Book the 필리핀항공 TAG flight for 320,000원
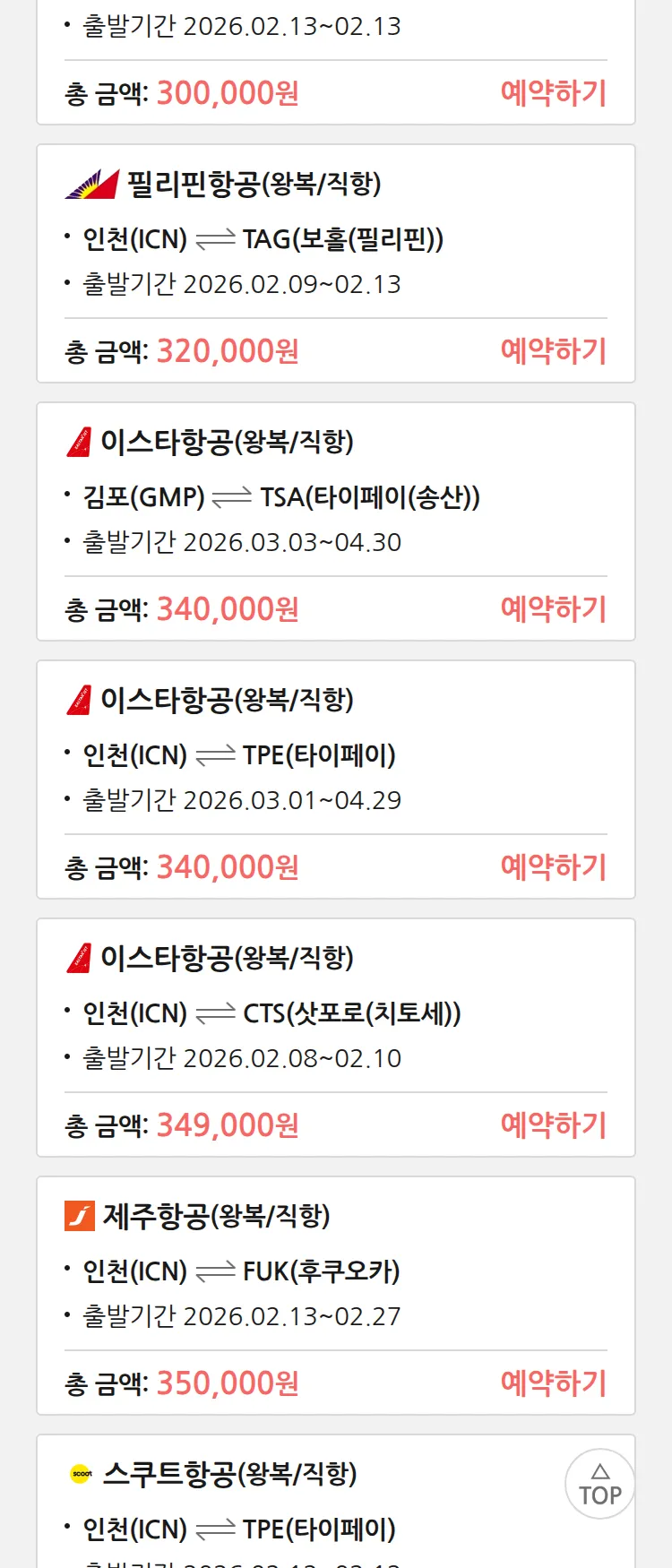Viewport: 672px width, 1568px height. (x=553, y=351)
